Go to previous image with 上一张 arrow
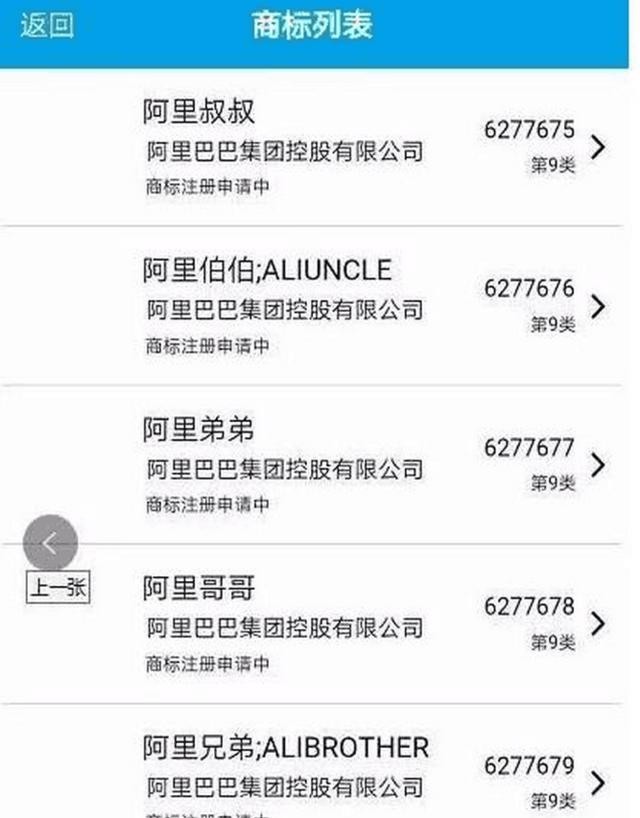Image resolution: width=640 pixels, height=818 pixels. coord(50,544)
